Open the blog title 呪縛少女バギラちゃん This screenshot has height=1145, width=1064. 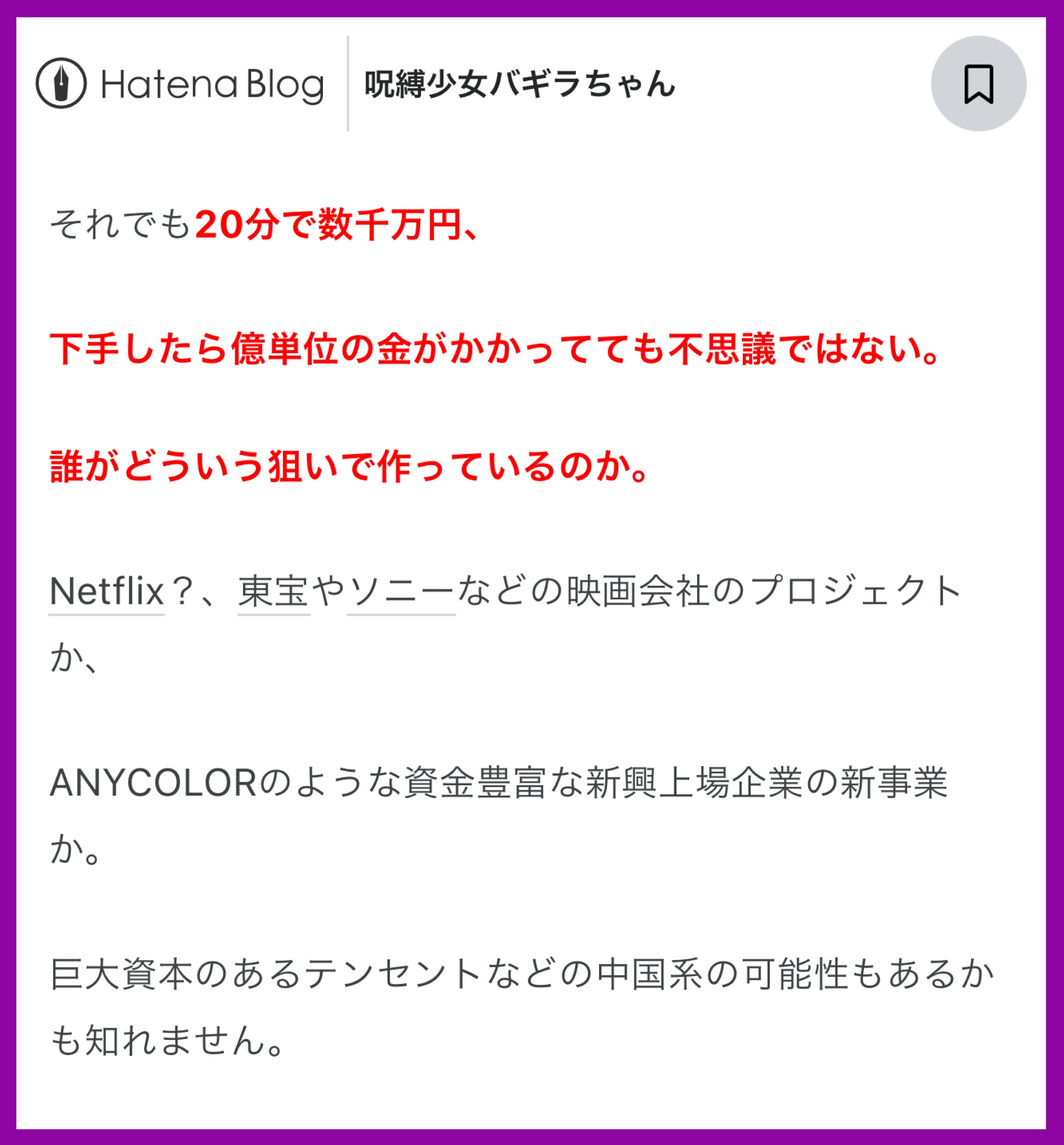519,84
